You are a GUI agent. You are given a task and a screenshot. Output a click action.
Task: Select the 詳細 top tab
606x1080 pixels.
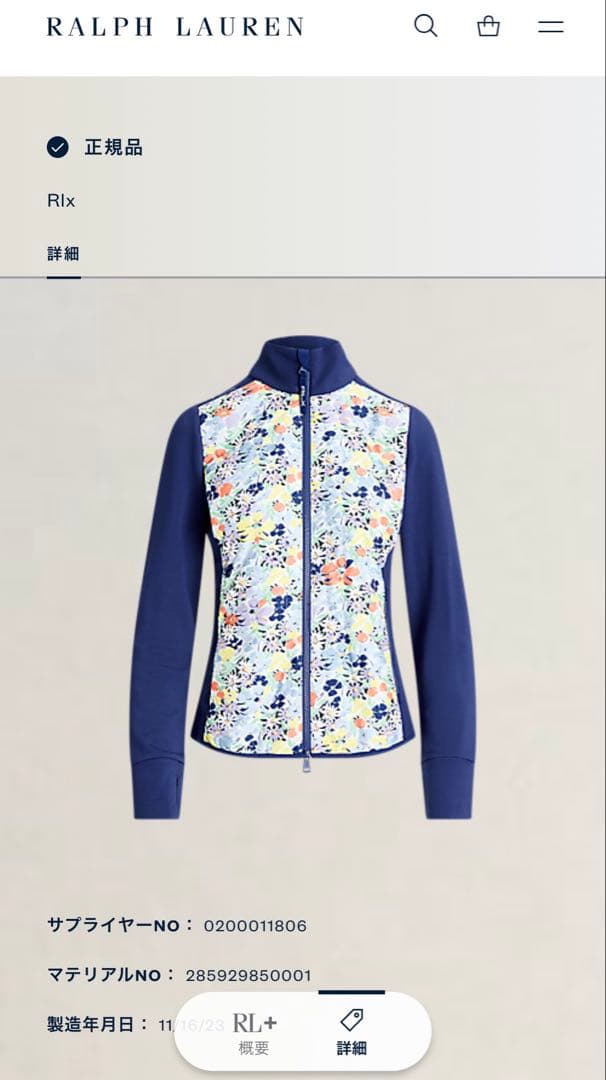63,254
